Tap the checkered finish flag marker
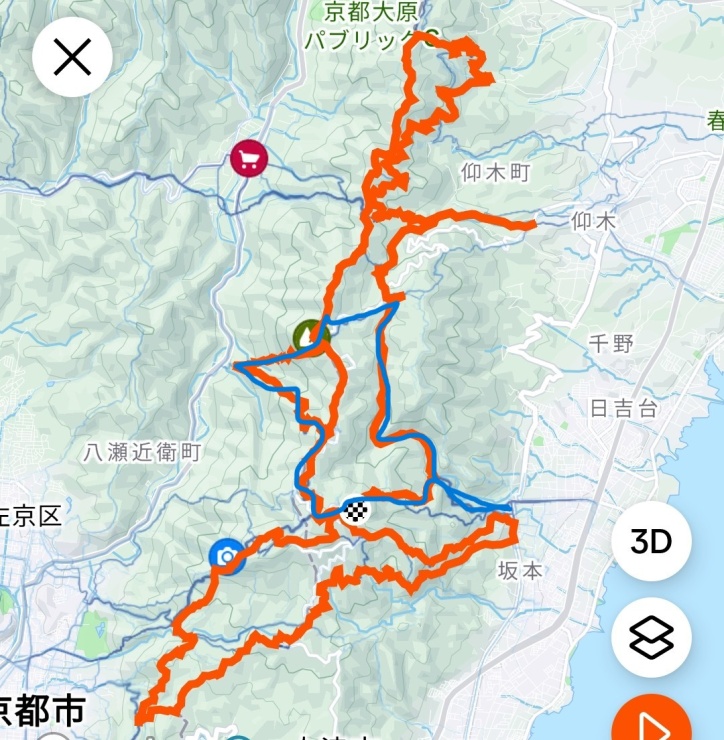This screenshot has width=724, height=740. click(355, 514)
